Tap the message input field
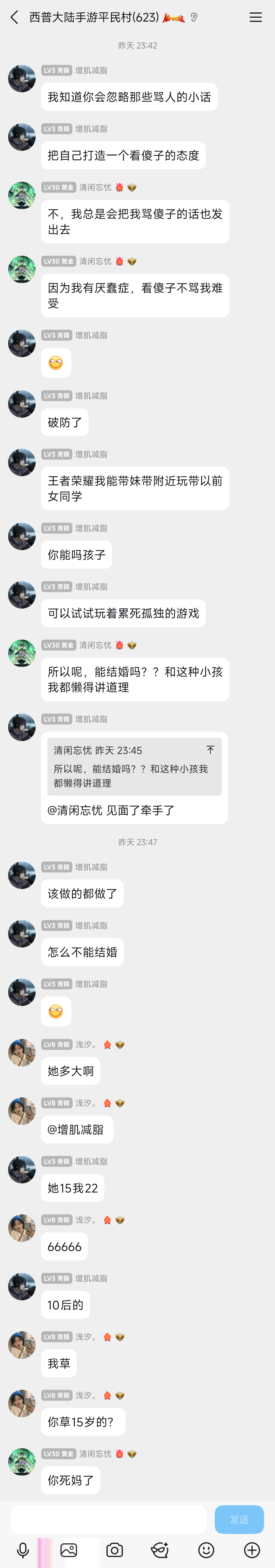 [x=108, y=1519]
